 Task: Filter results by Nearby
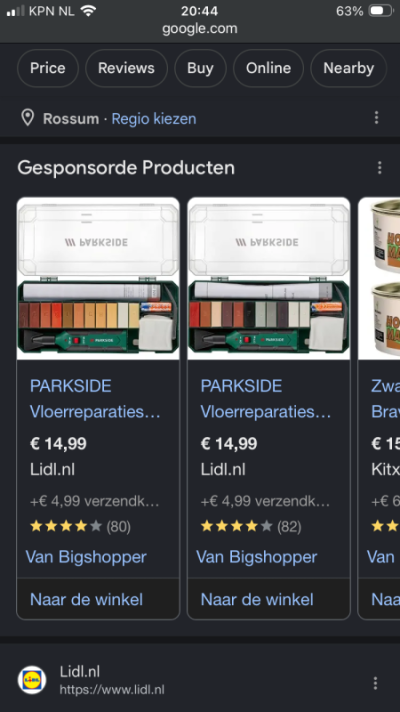click(348, 68)
